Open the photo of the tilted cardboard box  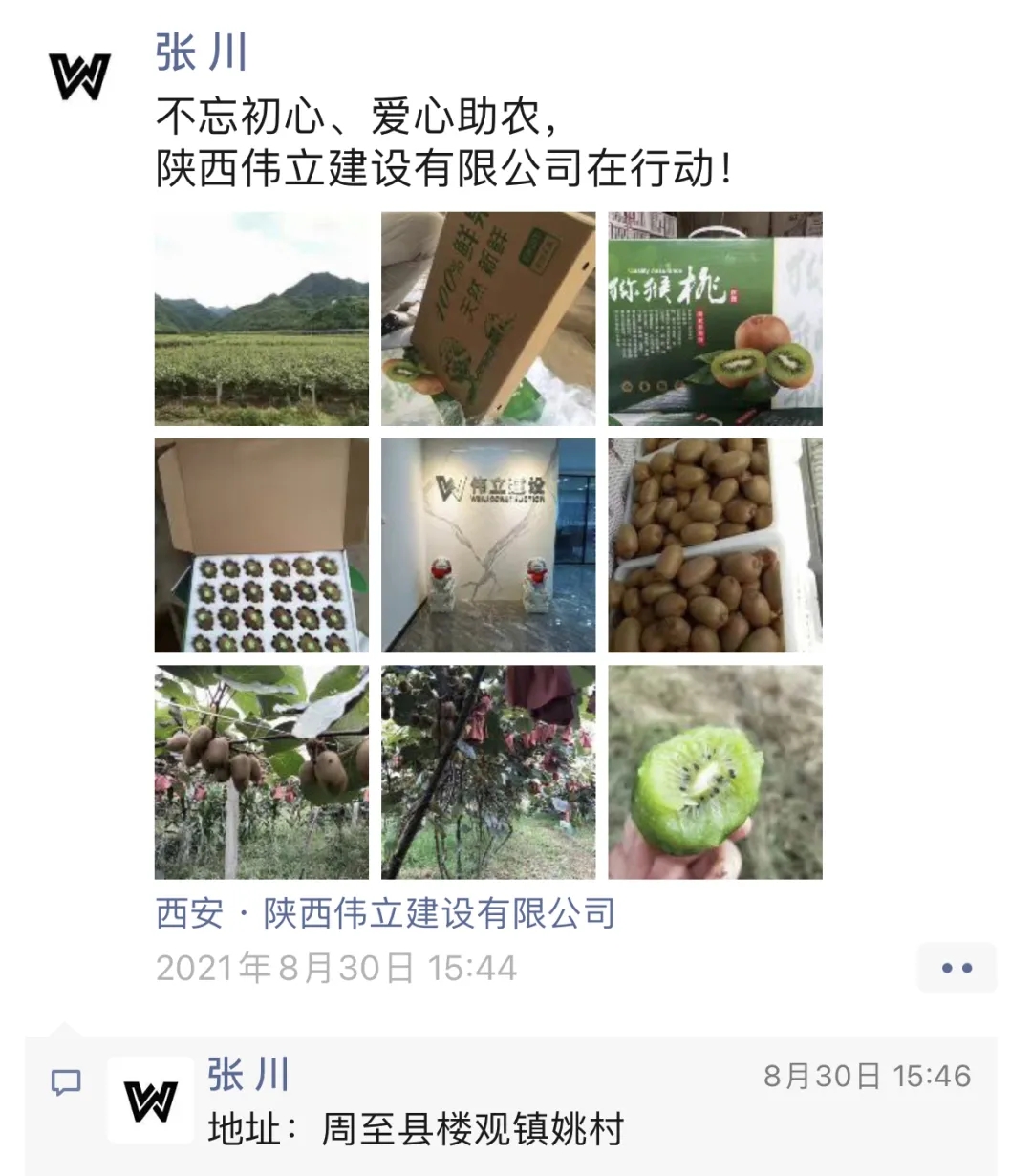click(488, 319)
